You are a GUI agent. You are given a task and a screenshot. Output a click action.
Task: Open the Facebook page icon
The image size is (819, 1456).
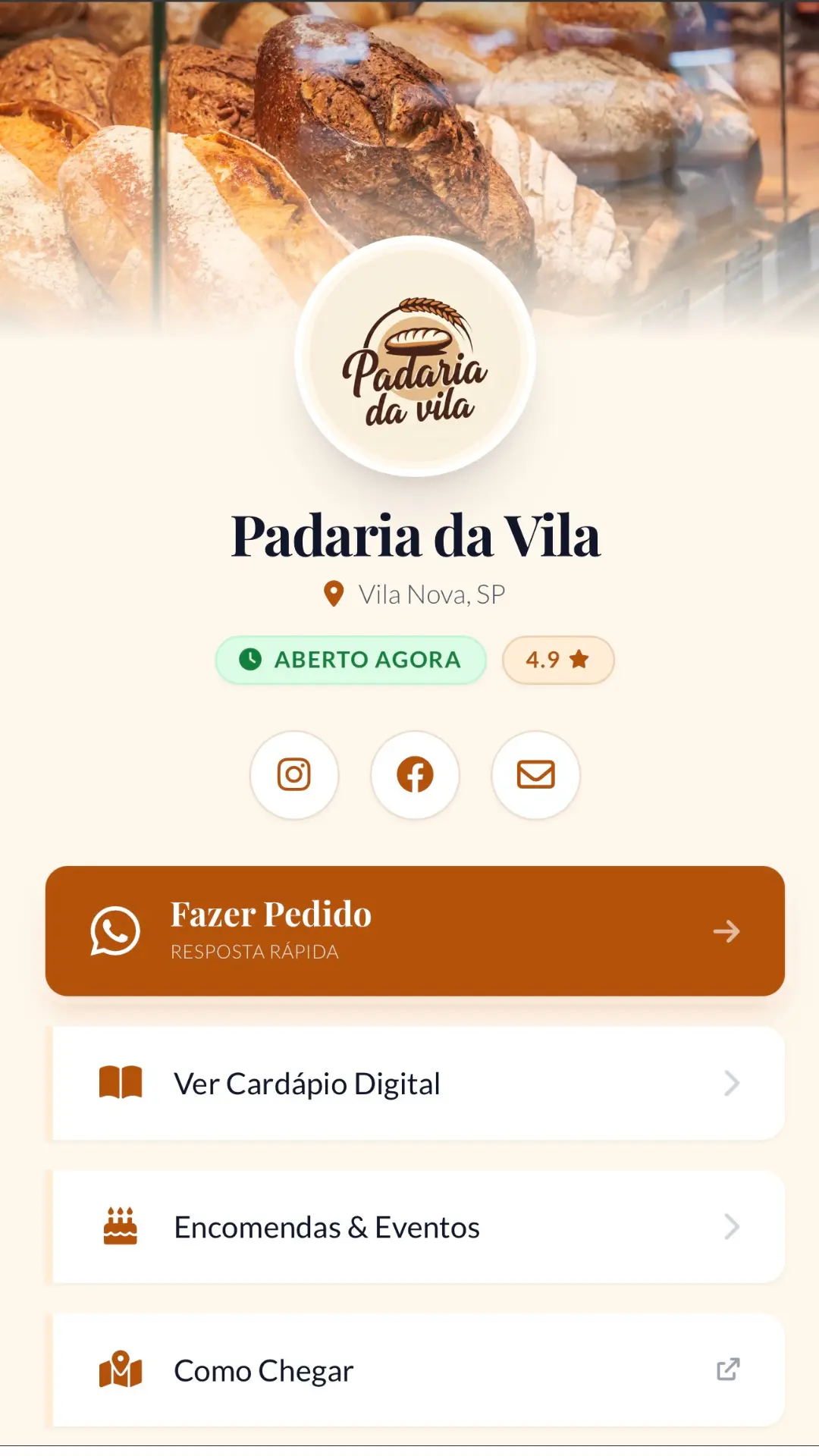[x=415, y=775]
